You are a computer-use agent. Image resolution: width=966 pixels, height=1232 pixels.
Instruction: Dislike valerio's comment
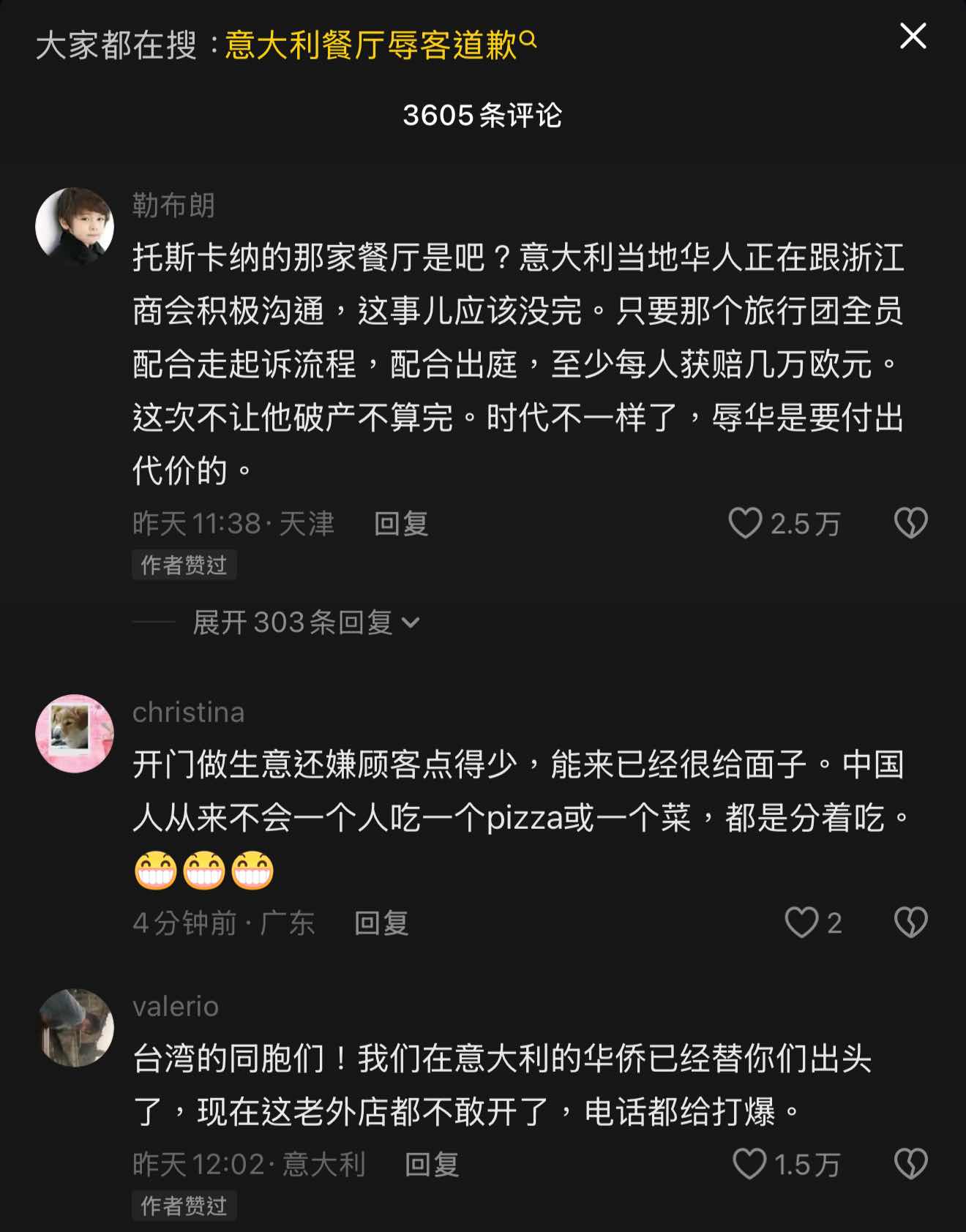pyautogui.click(x=910, y=1165)
